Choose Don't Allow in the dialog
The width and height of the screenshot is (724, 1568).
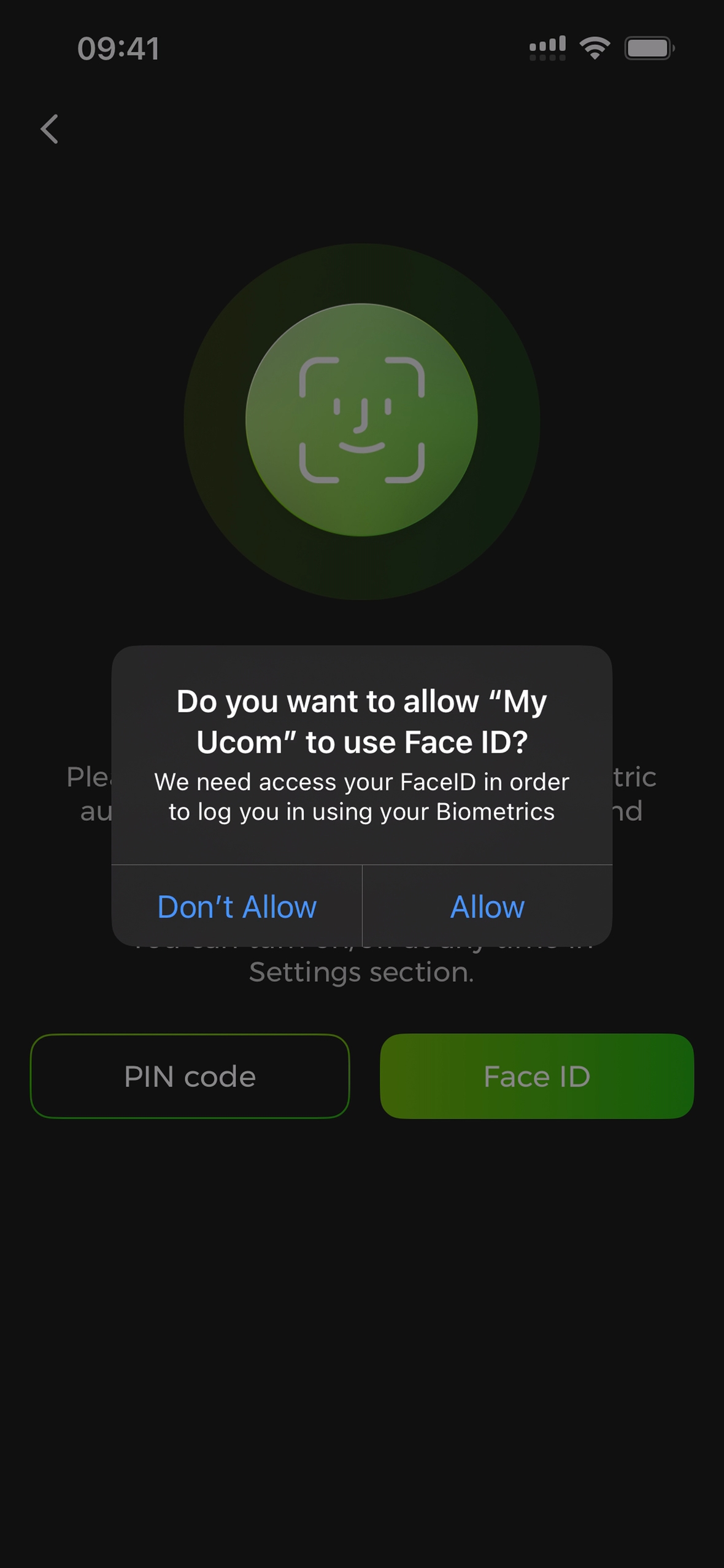(237, 907)
